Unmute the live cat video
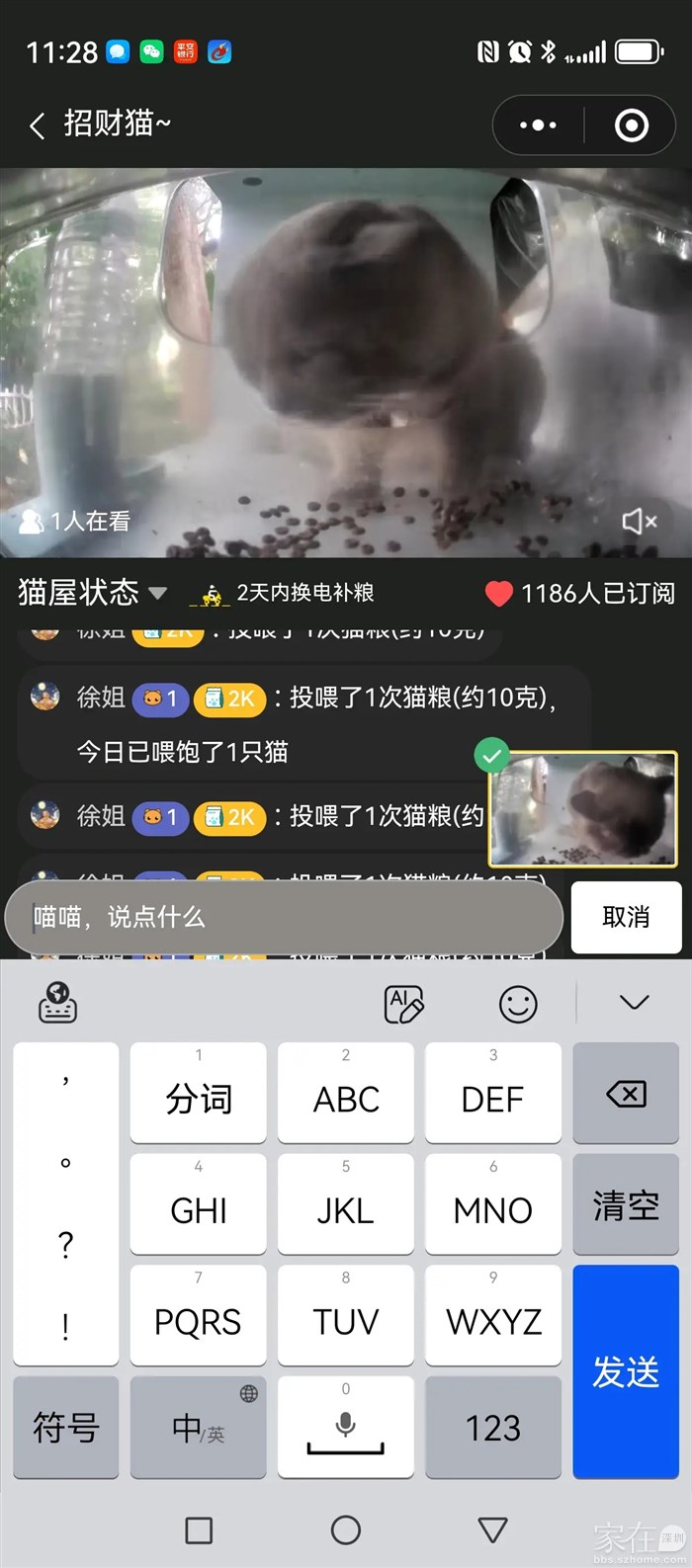 [639, 521]
